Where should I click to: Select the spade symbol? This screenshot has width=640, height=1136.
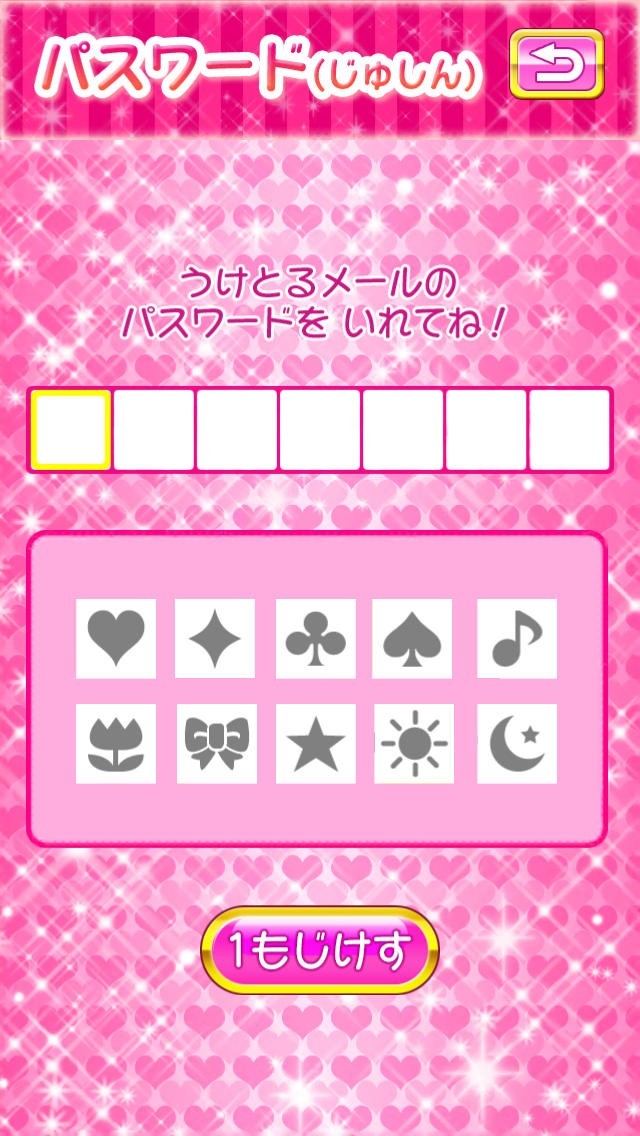412,638
